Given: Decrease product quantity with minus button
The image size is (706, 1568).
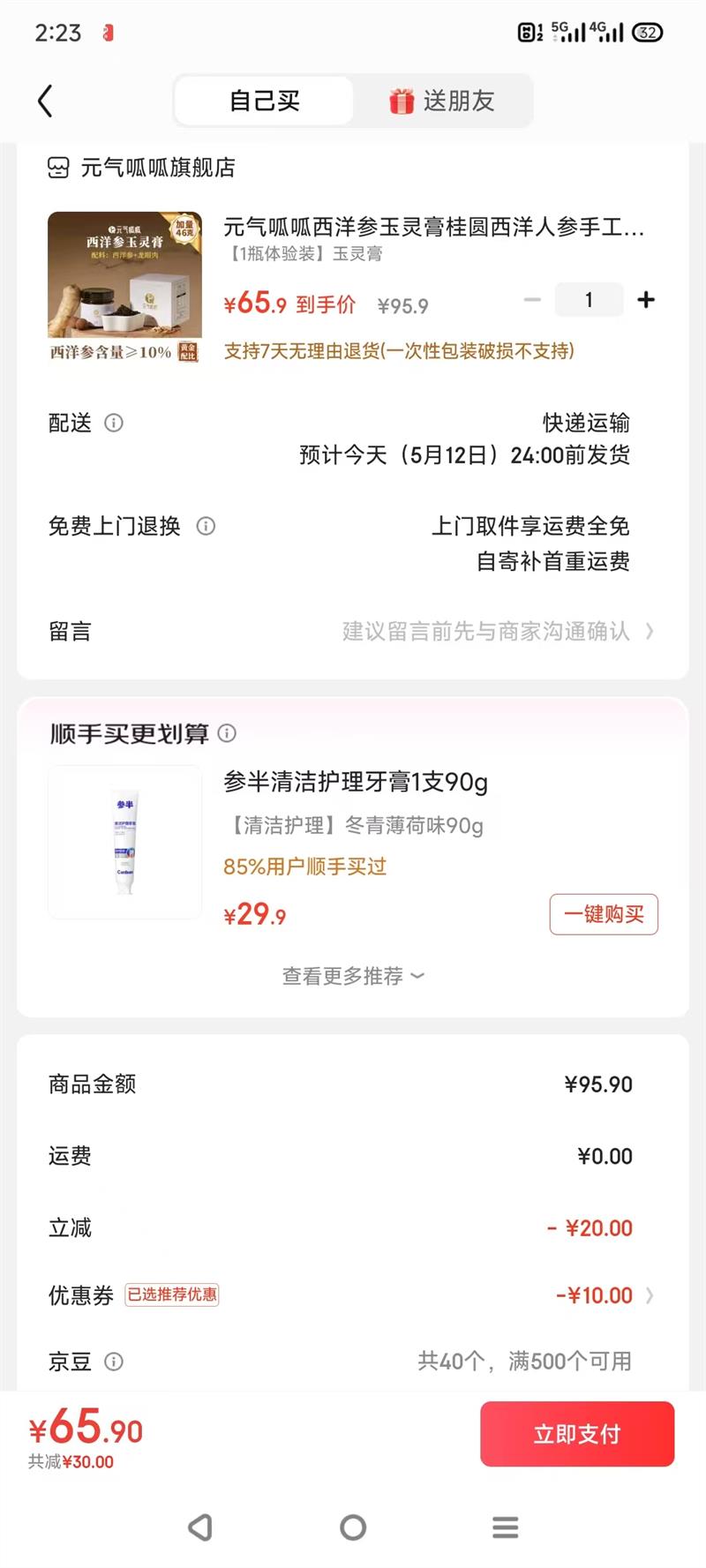Looking at the screenshot, I should click(x=532, y=300).
